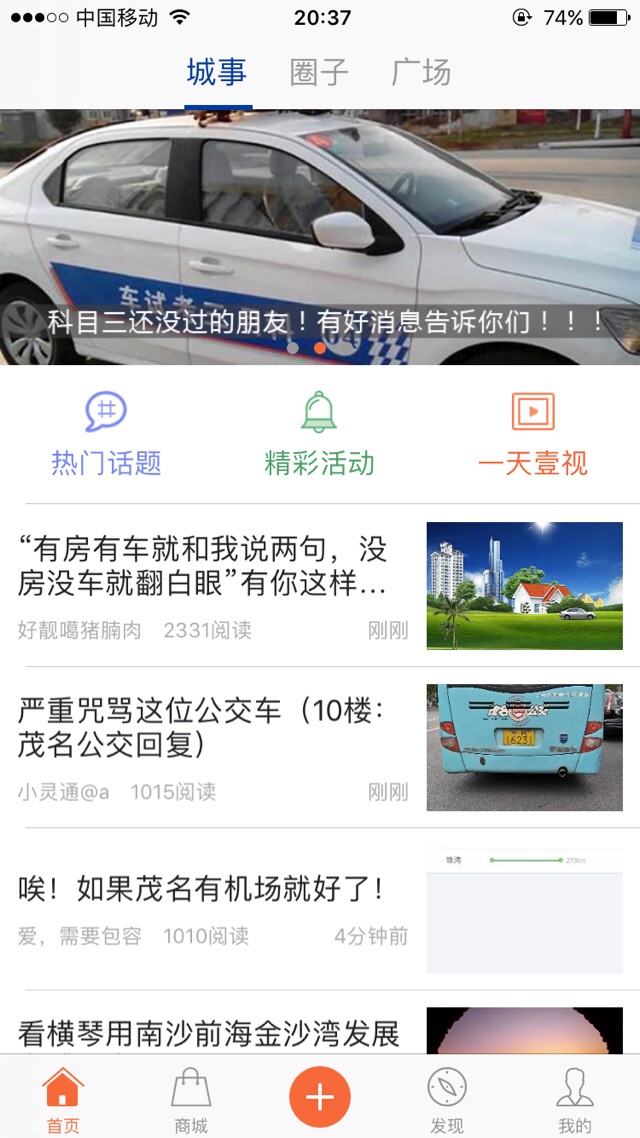Open 一天壹视 video section
The width and height of the screenshot is (640, 1138).
(x=532, y=435)
